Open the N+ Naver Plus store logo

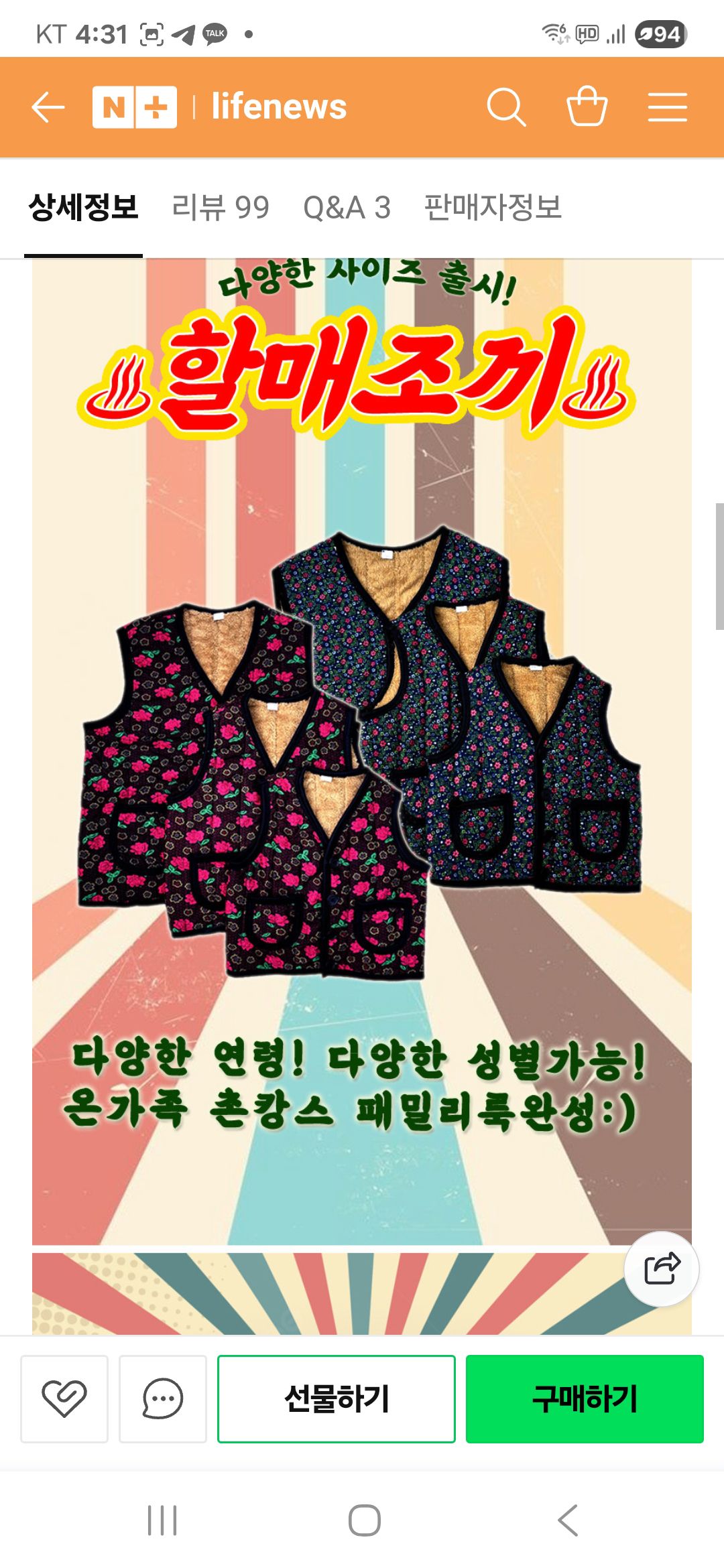tap(135, 107)
